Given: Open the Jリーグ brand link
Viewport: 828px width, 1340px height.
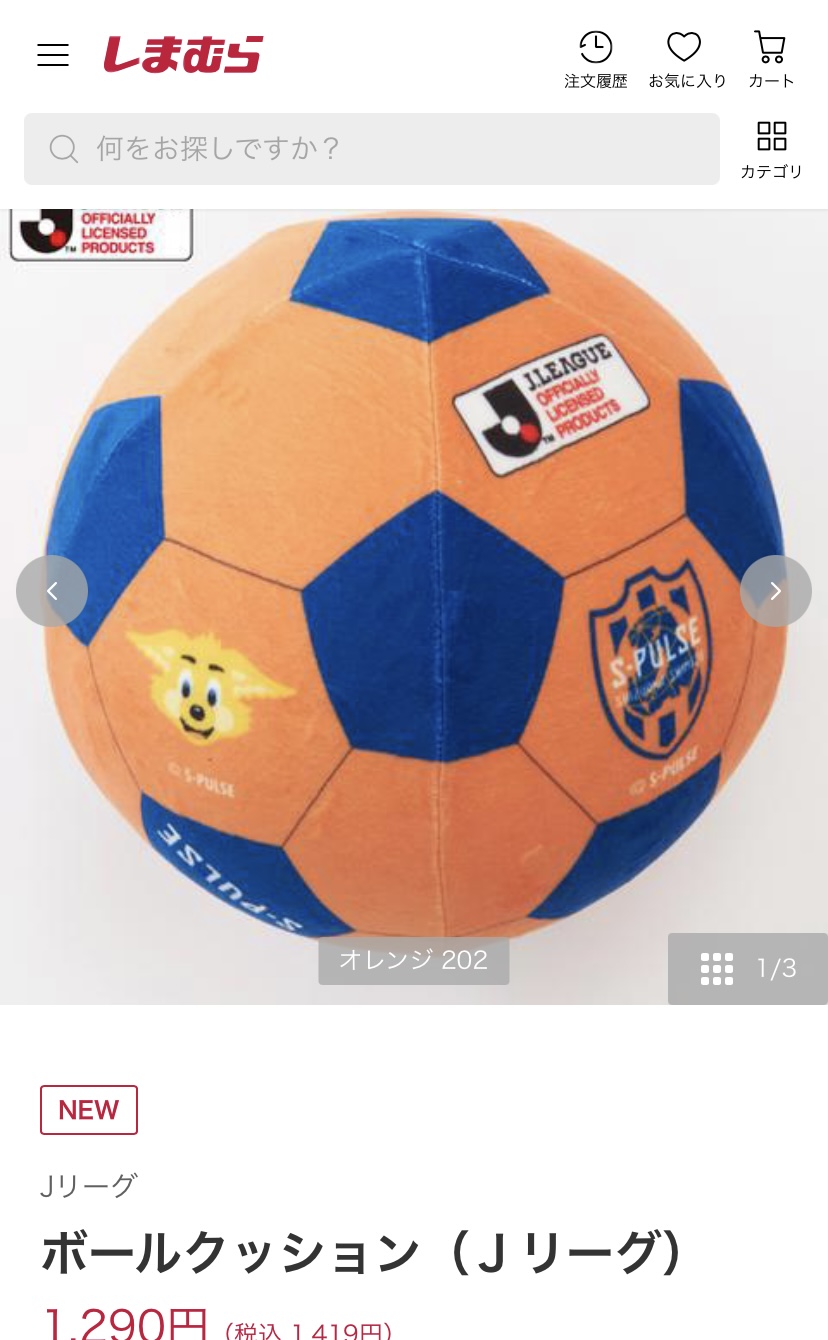Looking at the screenshot, I should (88, 1186).
